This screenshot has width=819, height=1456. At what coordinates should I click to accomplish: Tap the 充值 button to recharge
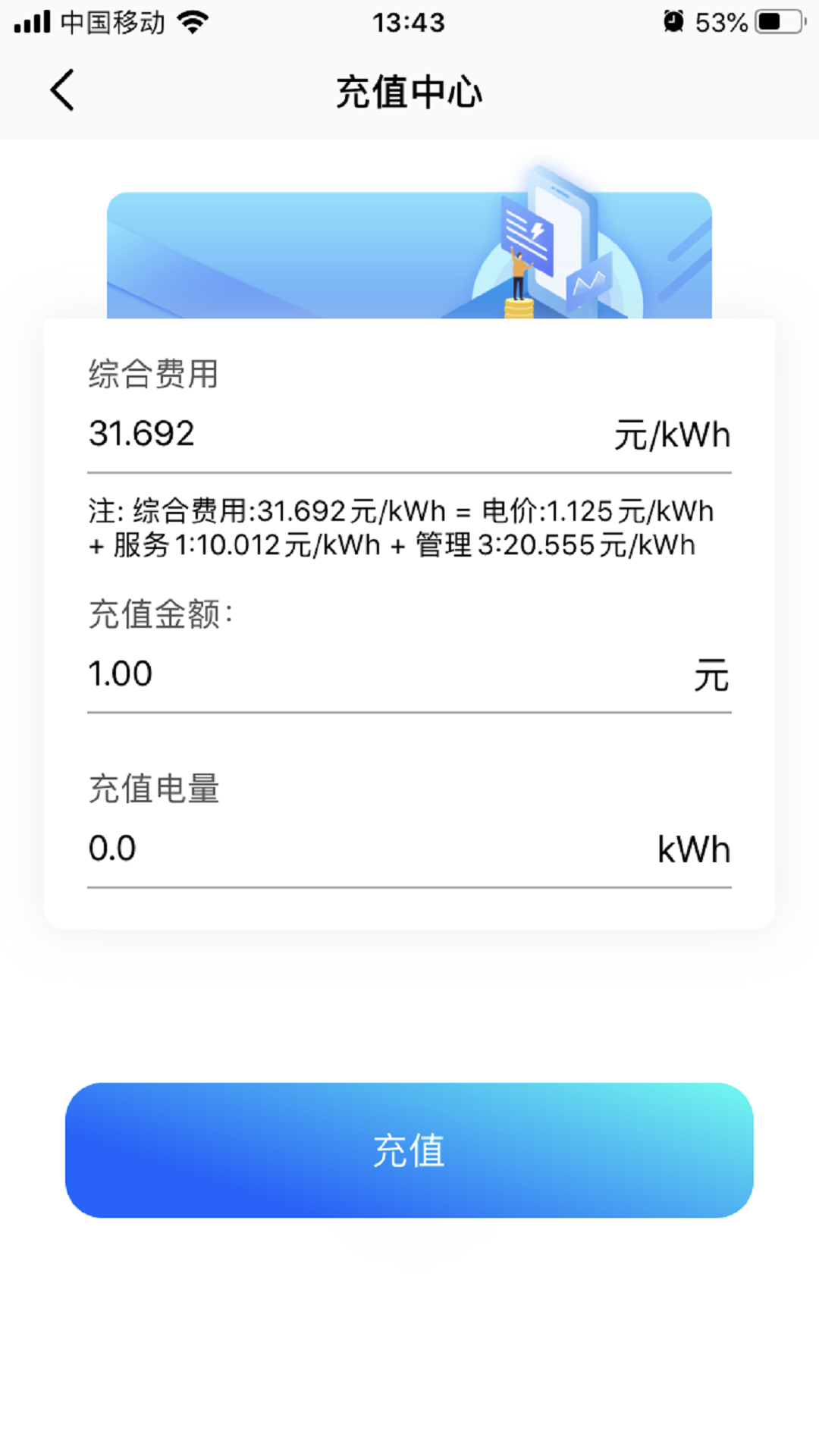[x=409, y=1150]
